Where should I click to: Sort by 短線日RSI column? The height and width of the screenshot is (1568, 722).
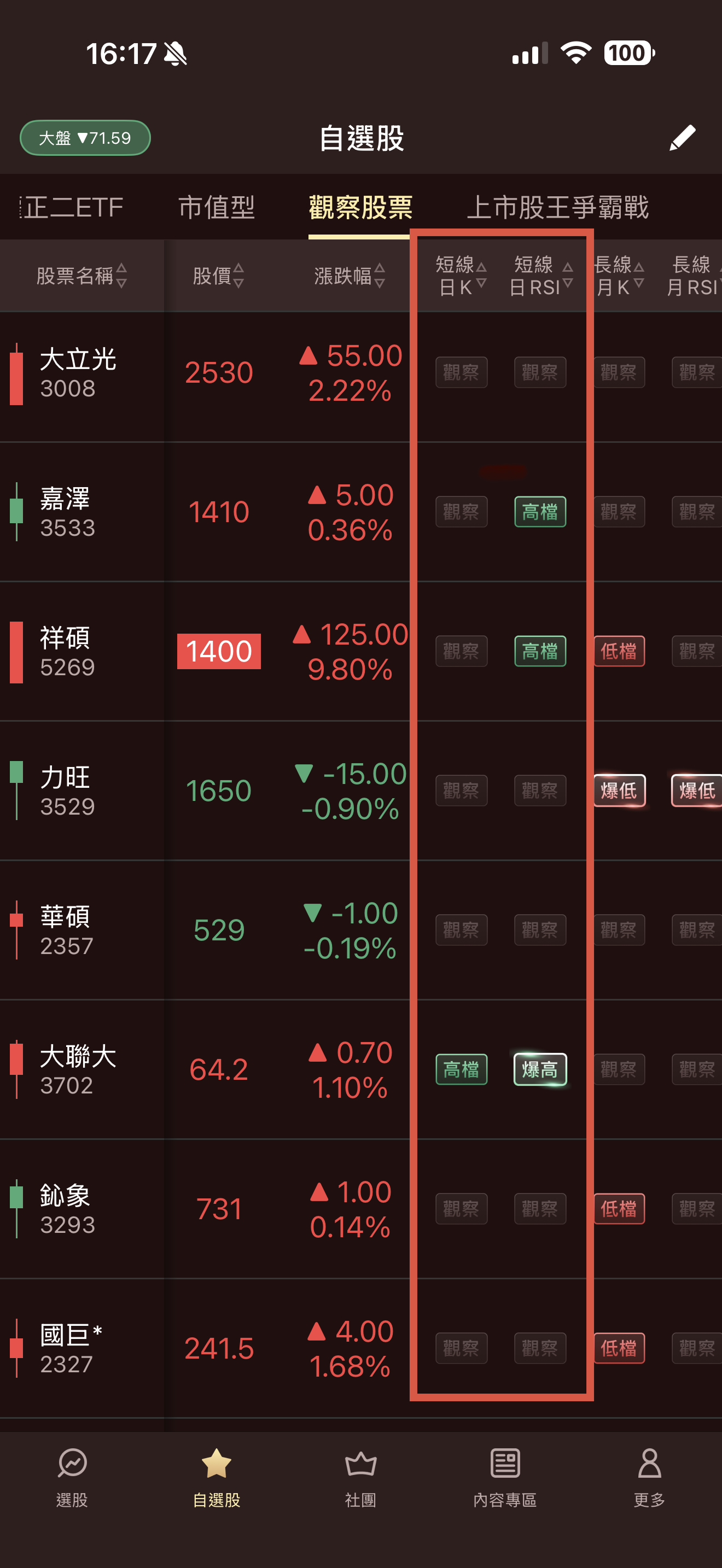(x=540, y=276)
